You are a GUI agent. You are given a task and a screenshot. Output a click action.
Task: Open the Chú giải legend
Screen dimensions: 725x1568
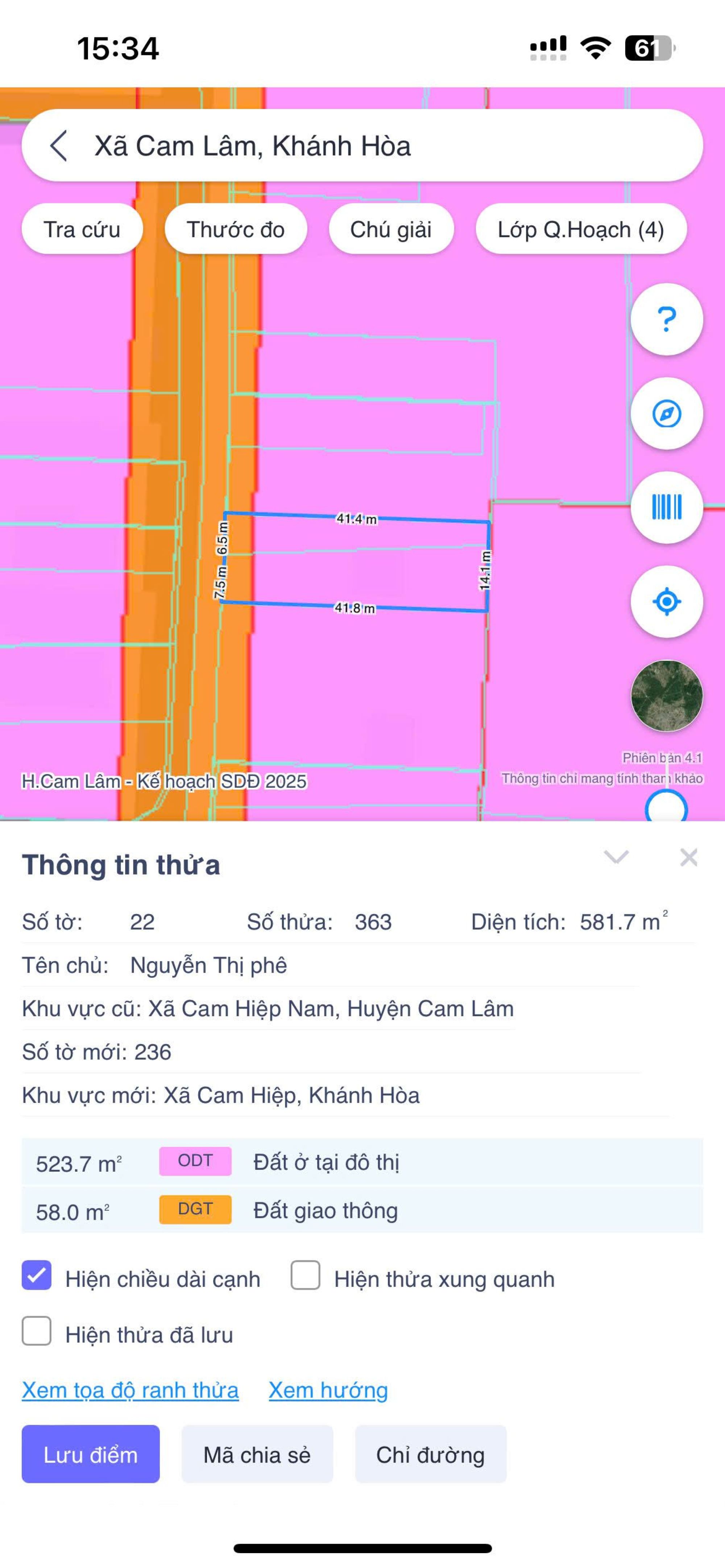point(390,229)
